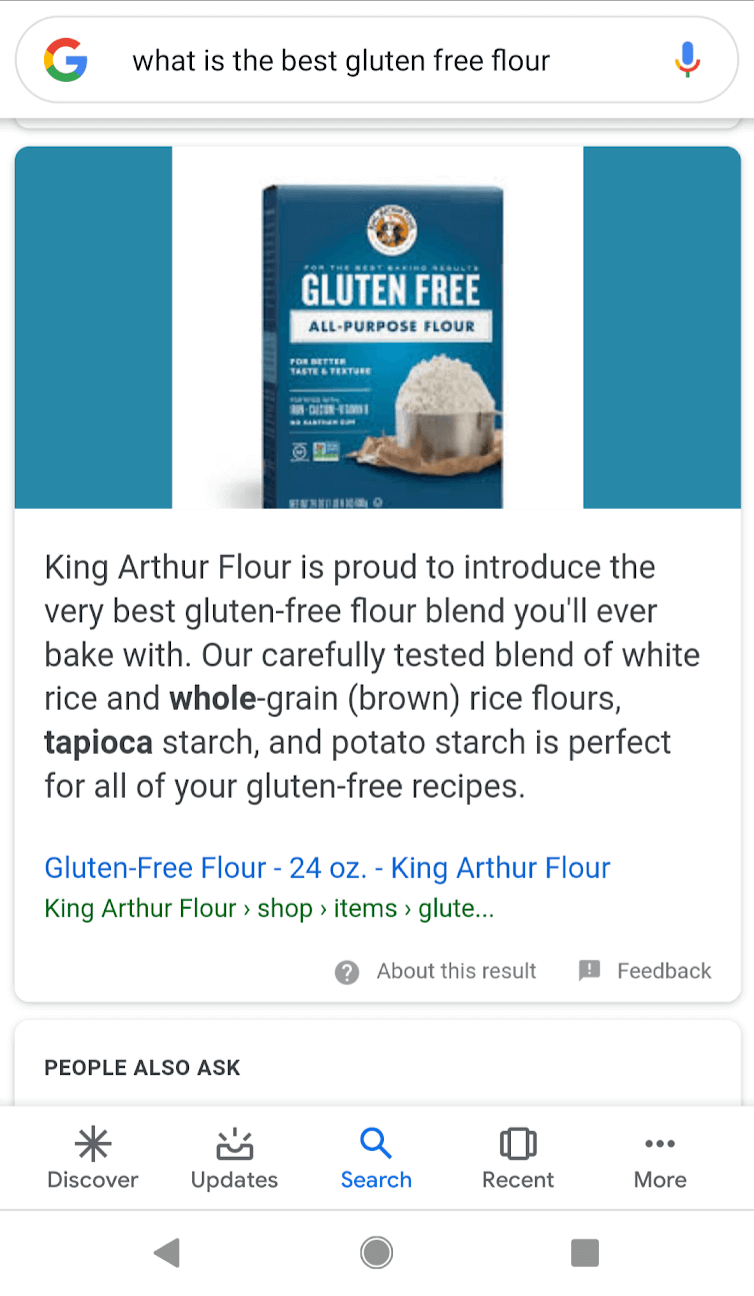Screen dimensions: 754x1296
Task: Open the Gluten-Free Flour - 24 oz. link
Action: (x=327, y=868)
